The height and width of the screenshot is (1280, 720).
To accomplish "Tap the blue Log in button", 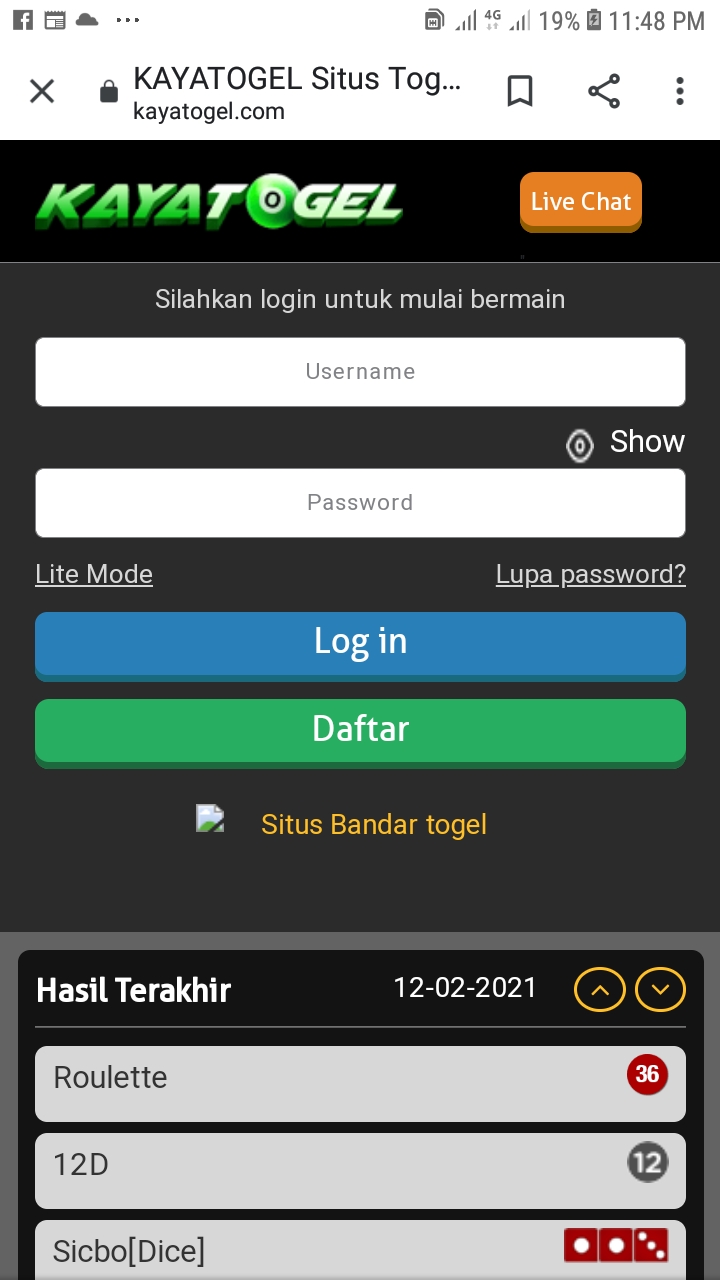I will [x=360, y=642].
